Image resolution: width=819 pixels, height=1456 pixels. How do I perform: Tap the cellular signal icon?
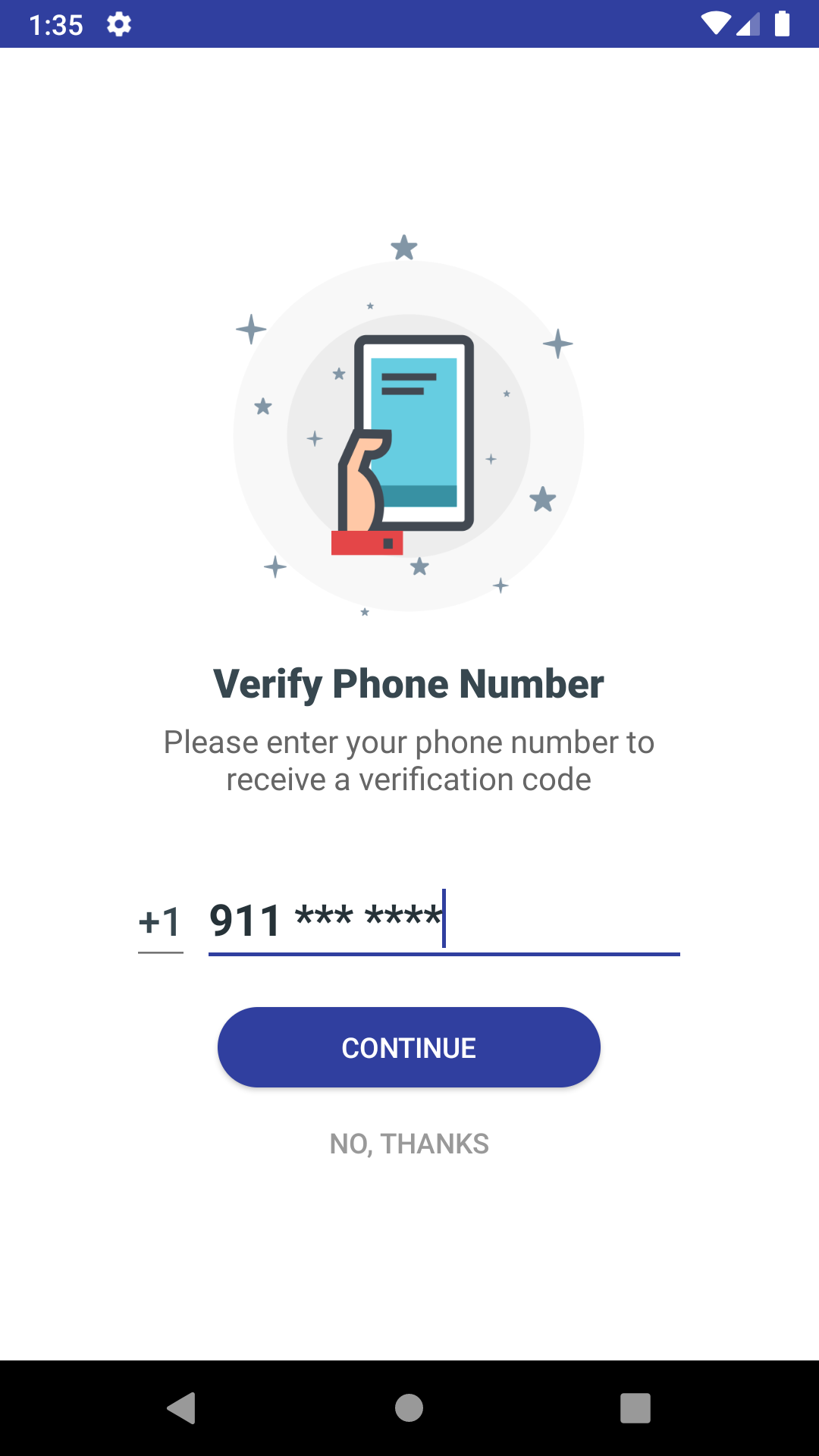pyautogui.click(x=746, y=25)
